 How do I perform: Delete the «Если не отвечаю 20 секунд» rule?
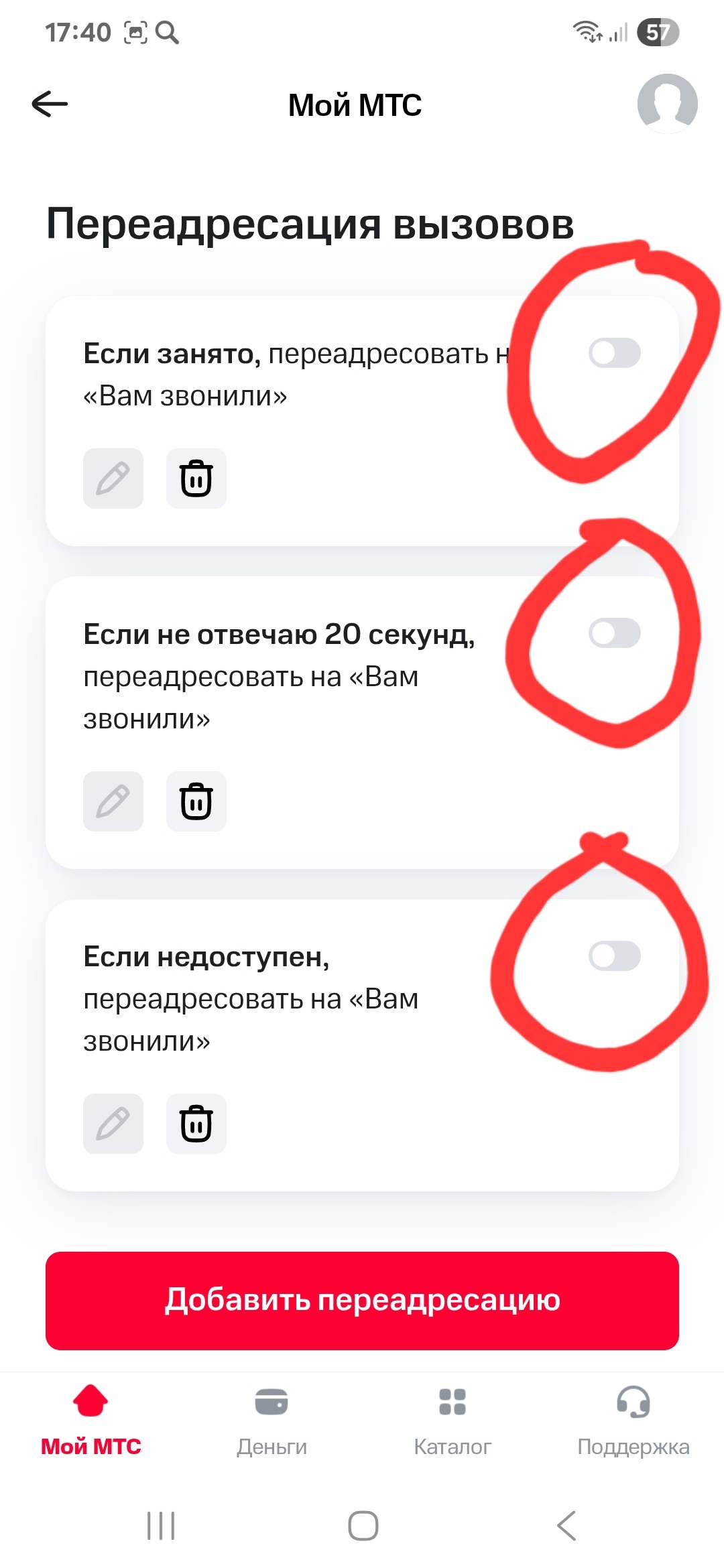coord(196,801)
